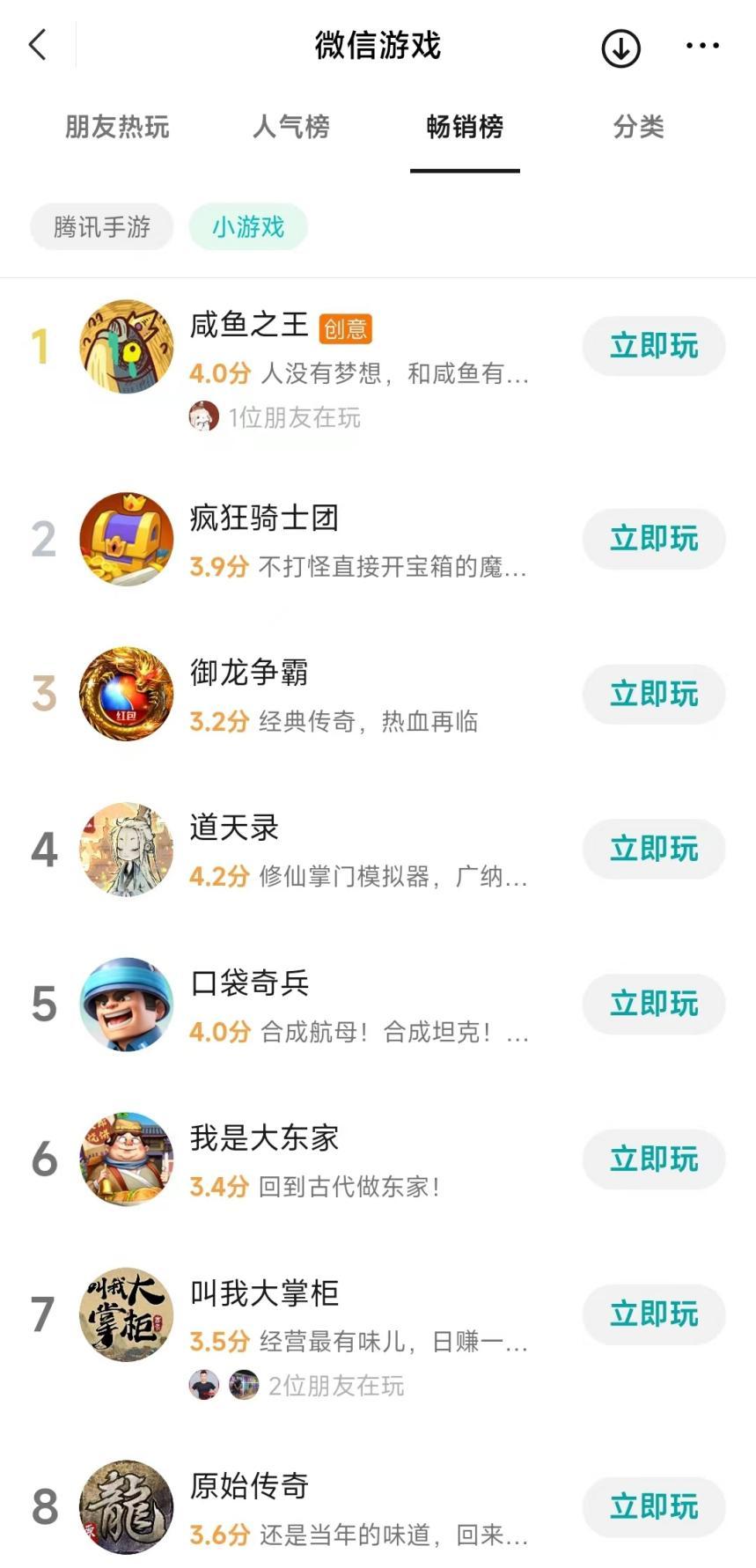Open the more options menu
The width and height of the screenshot is (756, 1568).
click(701, 46)
